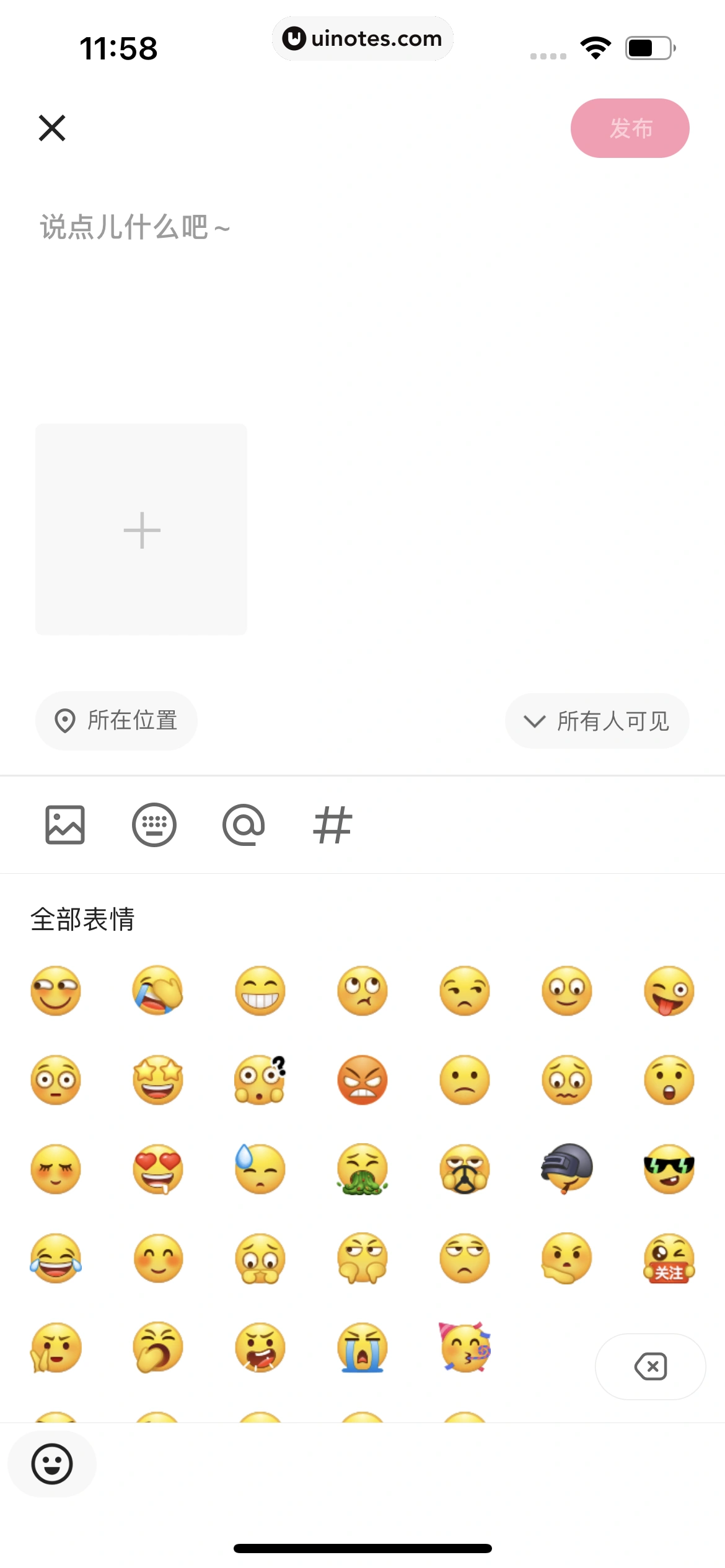Select the party face emoji
This screenshot has width=725, height=1568.
click(x=465, y=1348)
